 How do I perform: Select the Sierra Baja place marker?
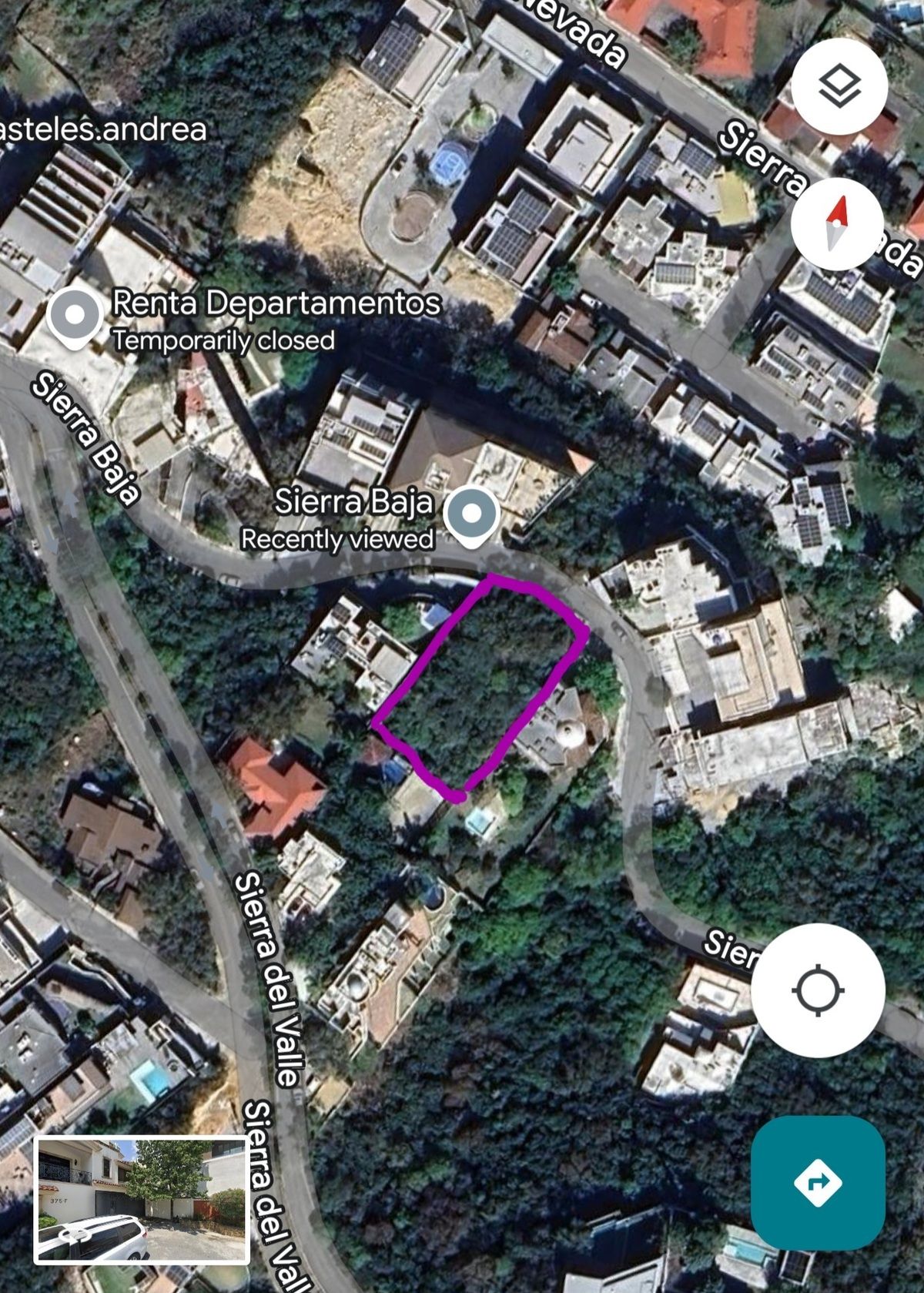coord(472,514)
